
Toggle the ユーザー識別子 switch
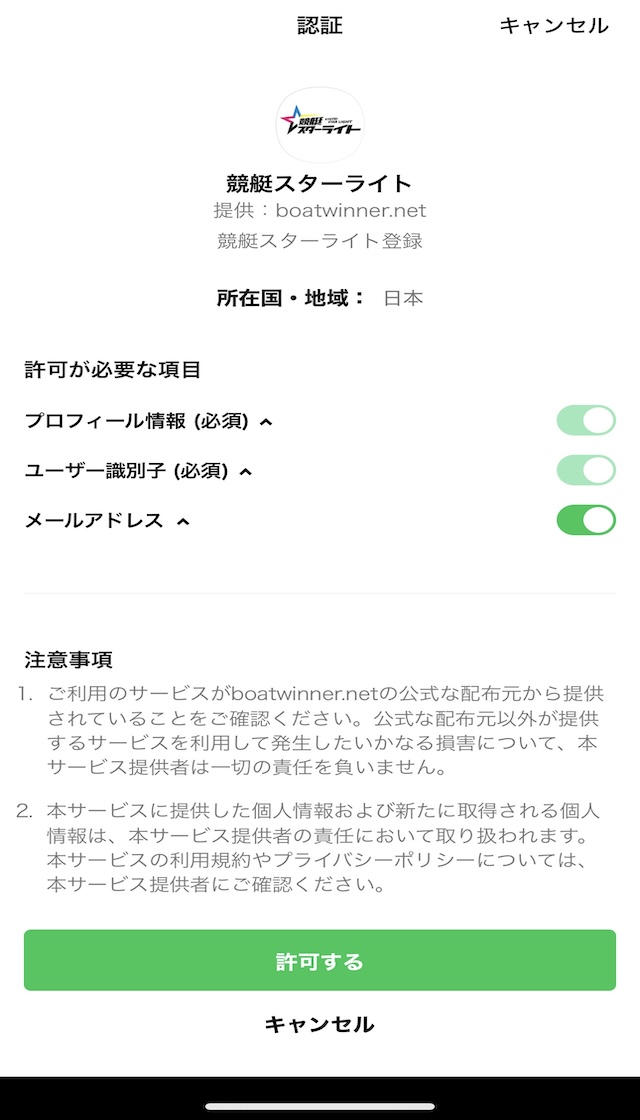(x=586, y=470)
